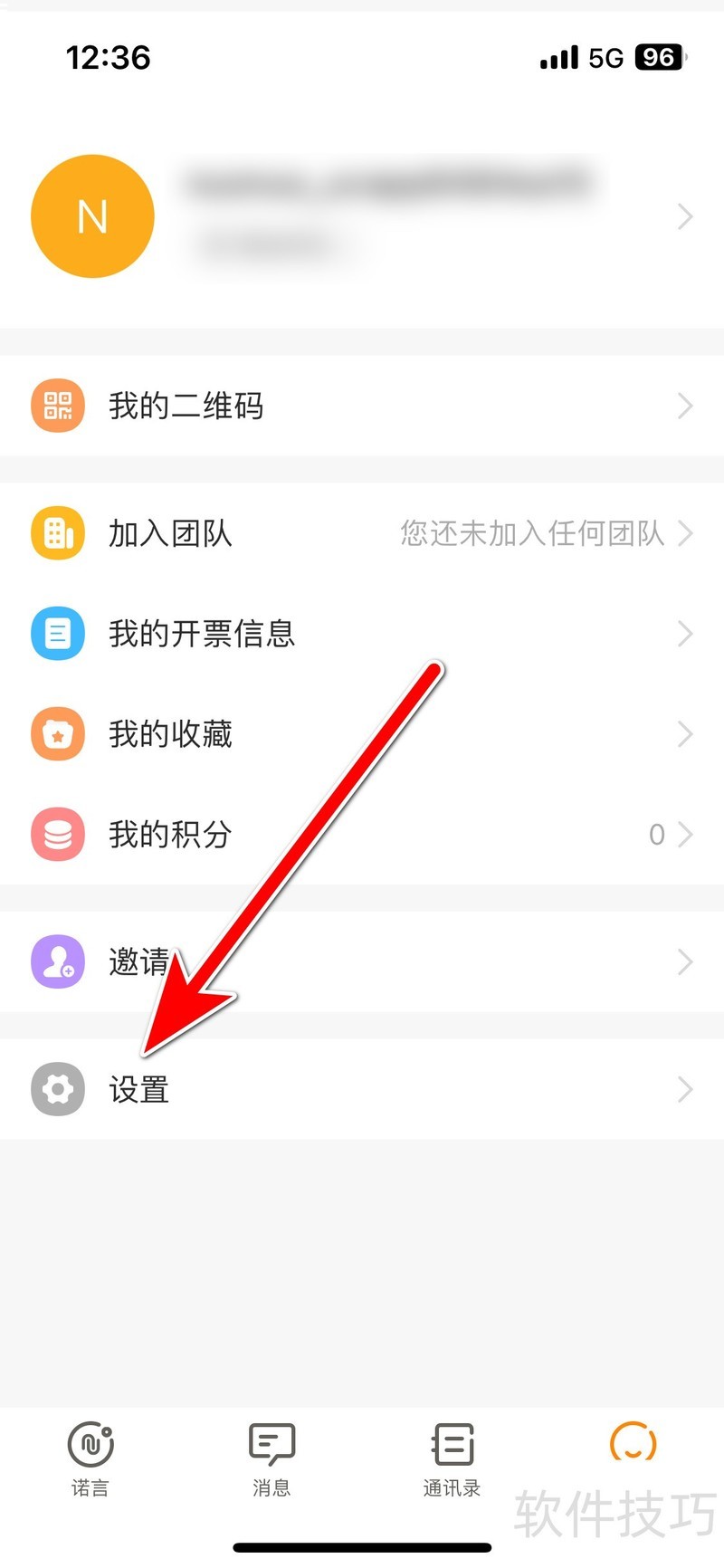Switch to the 消息 tab
Image resolution: width=724 pixels, height=1568 pixels.
271,1458
